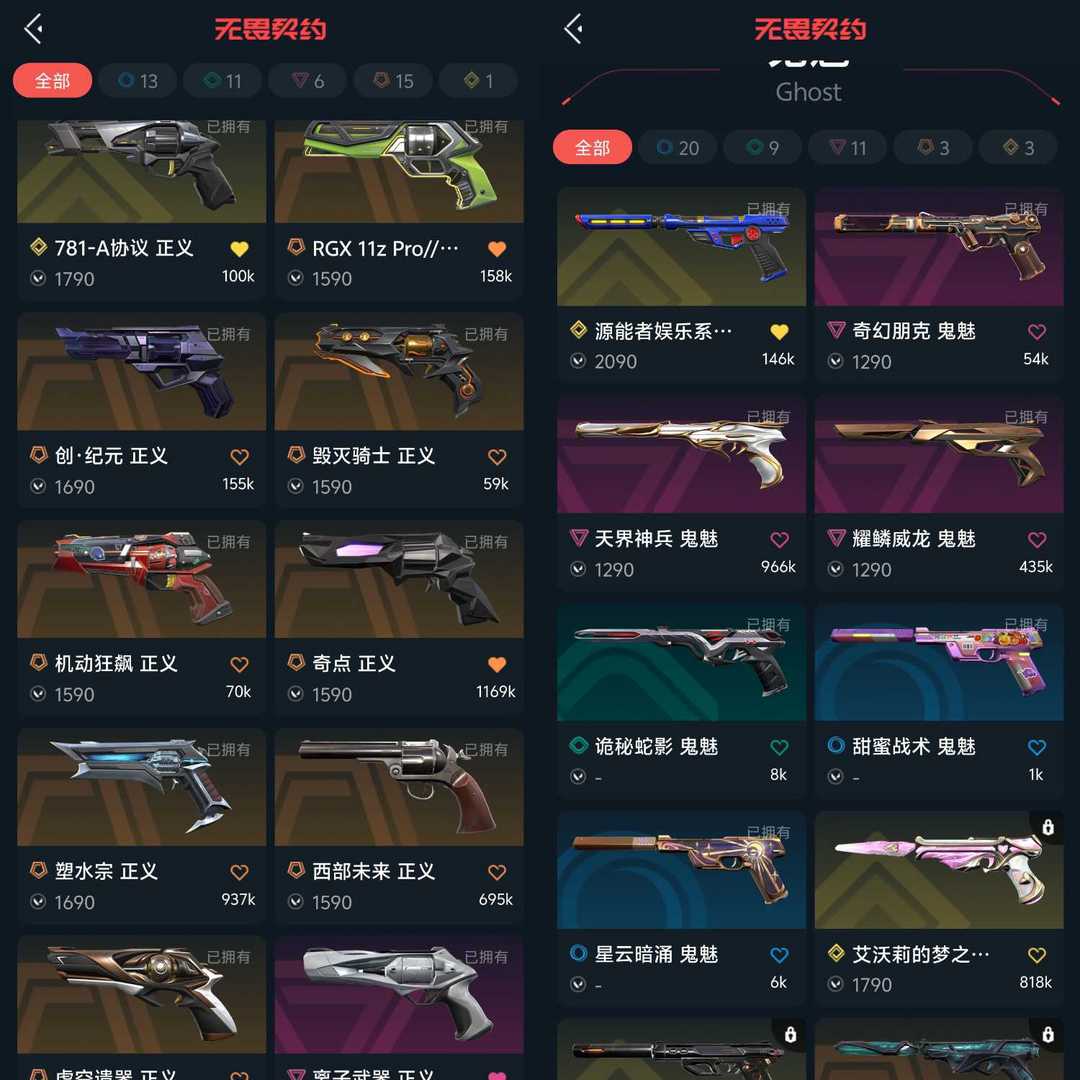Filter by the chip showing 15
1080x1080 pixels.
(393, 81)
